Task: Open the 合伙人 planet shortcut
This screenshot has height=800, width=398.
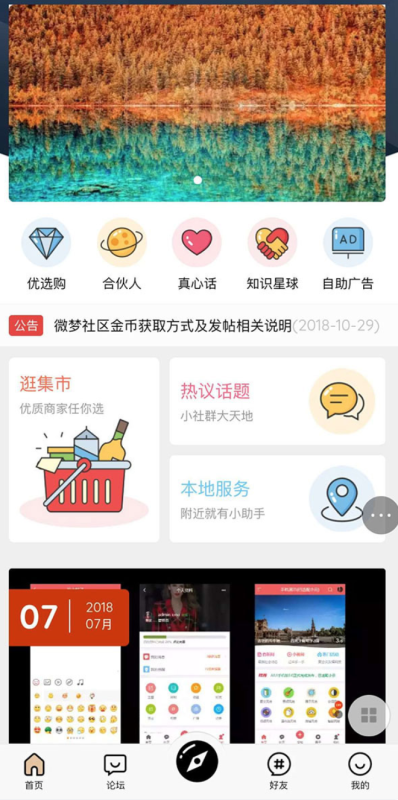Action: (121, 254)
